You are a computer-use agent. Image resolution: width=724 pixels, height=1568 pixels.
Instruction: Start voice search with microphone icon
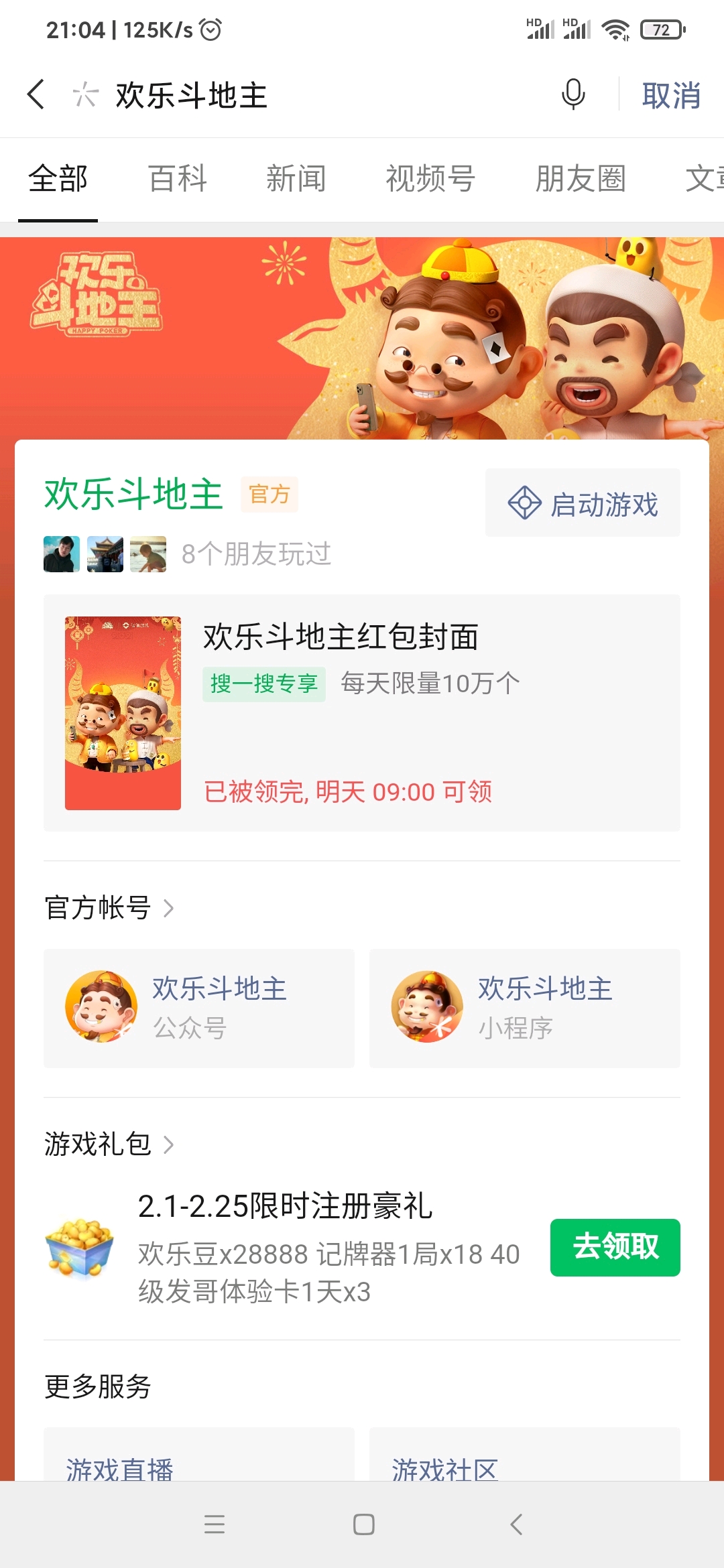572,94
